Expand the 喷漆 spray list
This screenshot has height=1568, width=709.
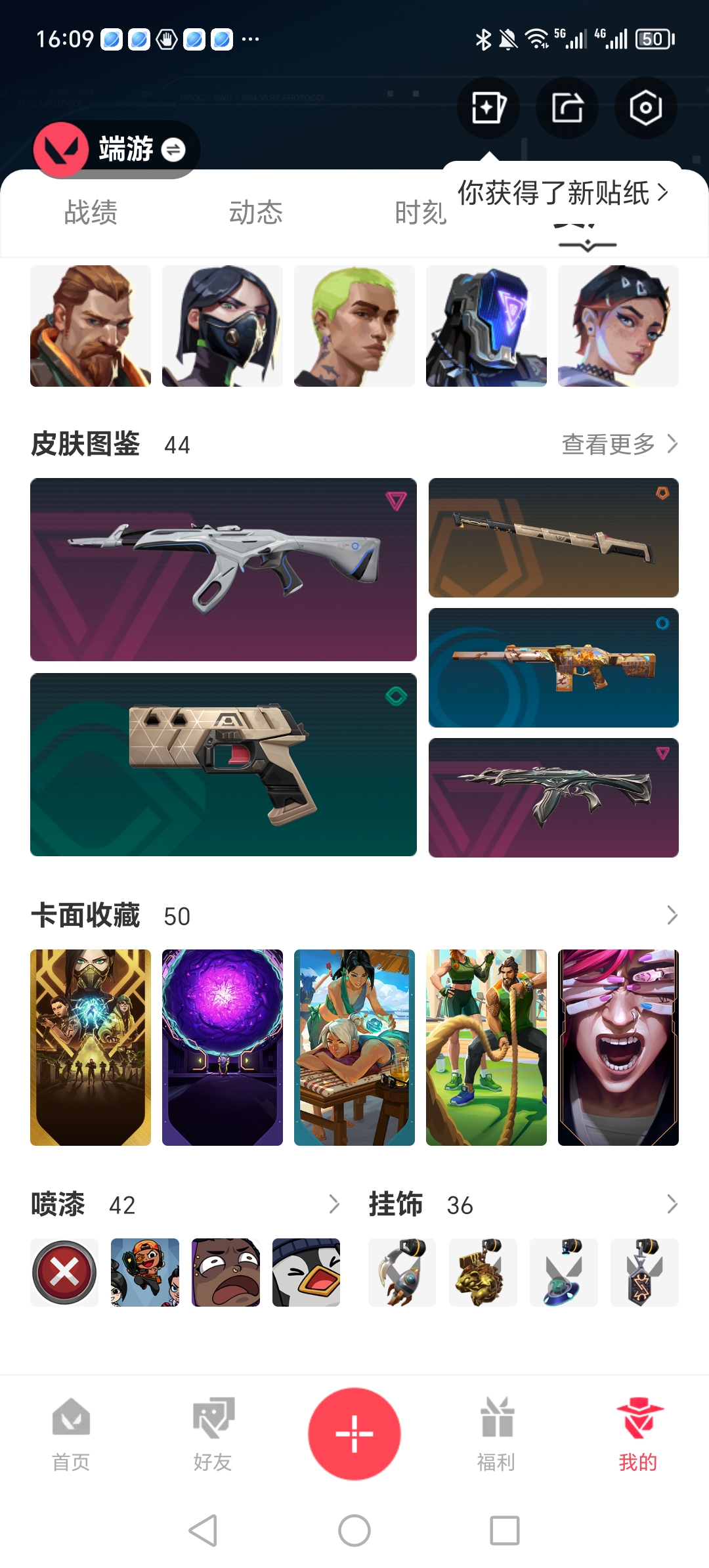333,1204
